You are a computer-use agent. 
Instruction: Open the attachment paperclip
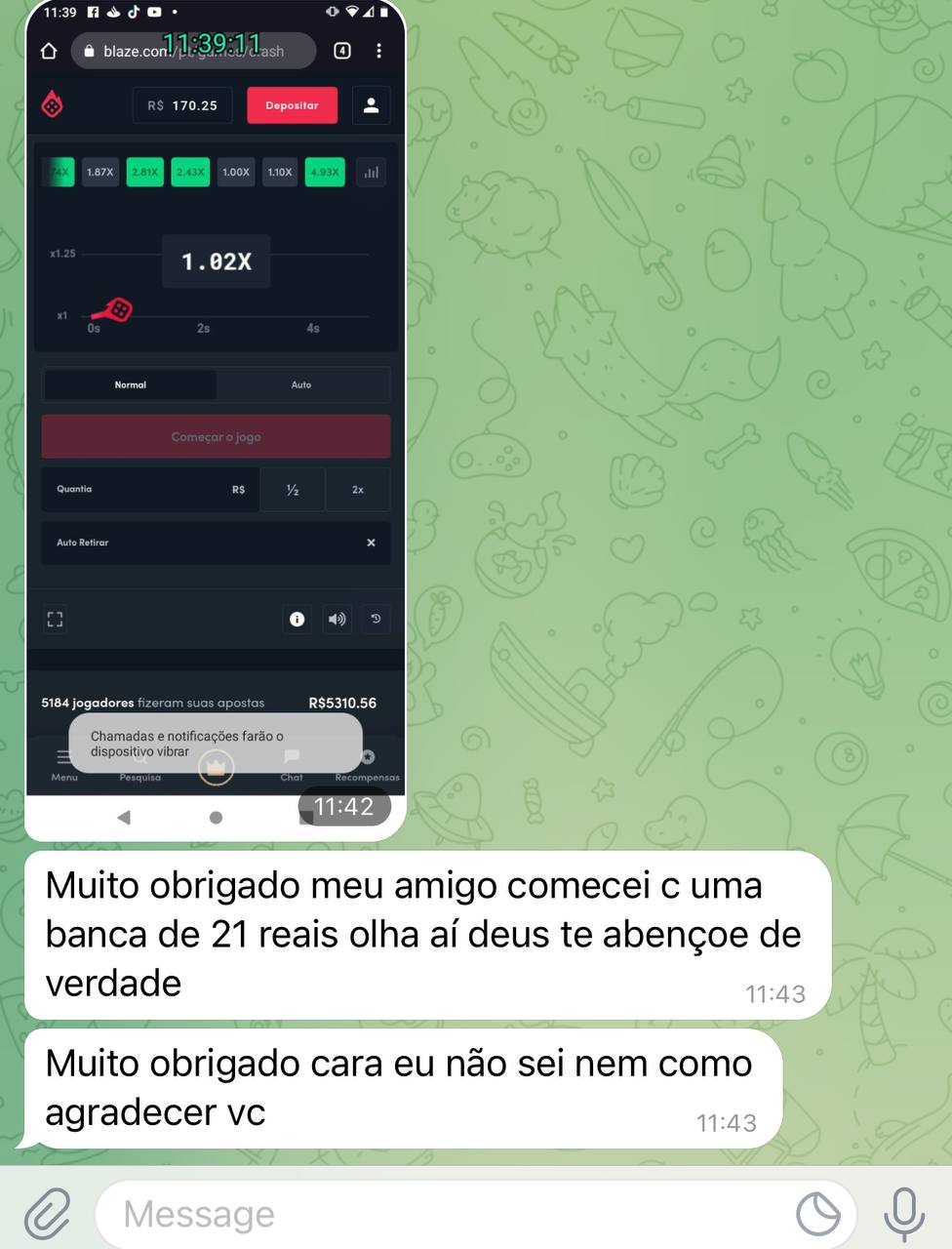click(x=47, y=1214)
